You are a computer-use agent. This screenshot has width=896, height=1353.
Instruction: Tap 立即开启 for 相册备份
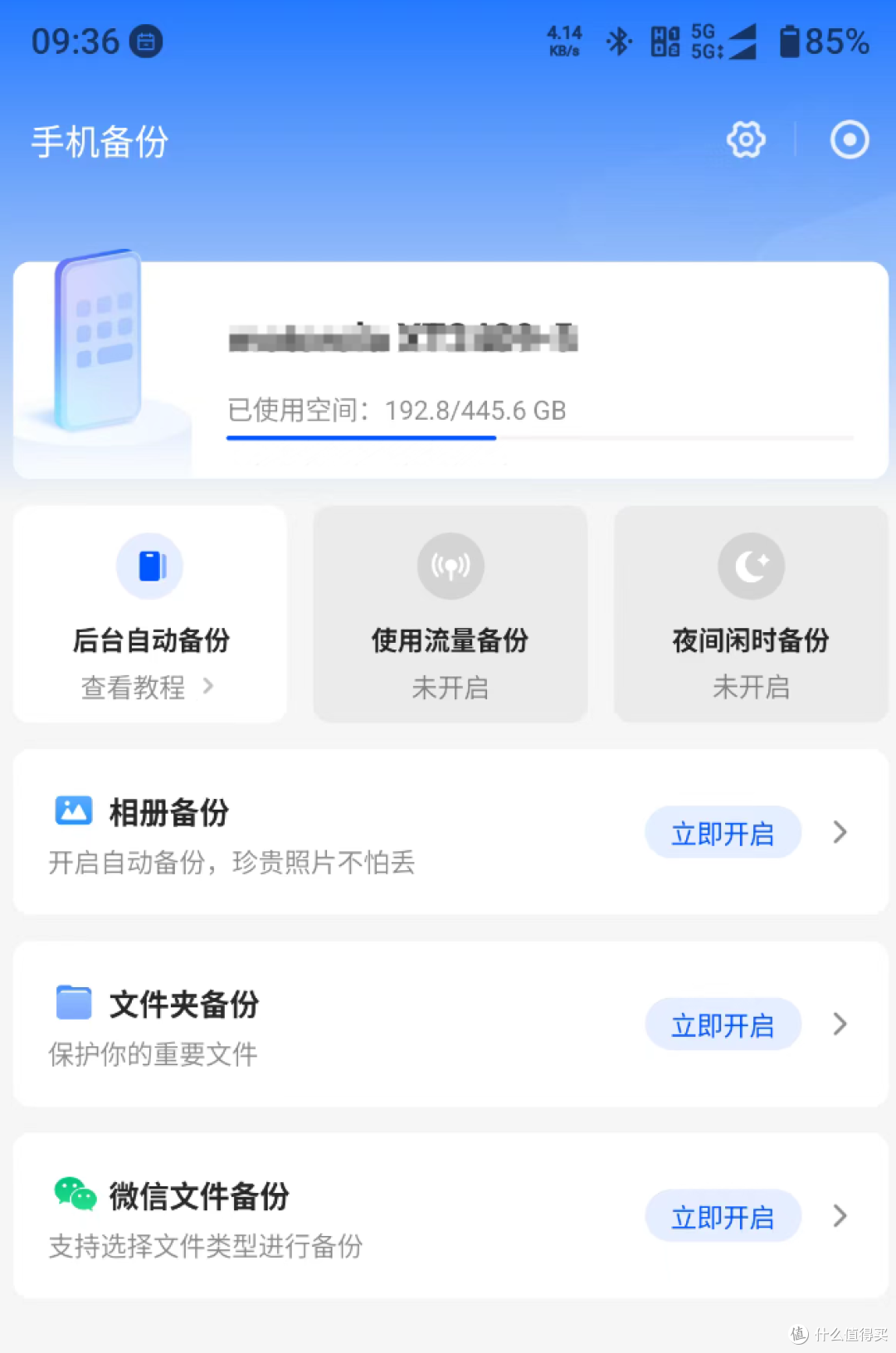pyautogui.click(x=723, y=833)
